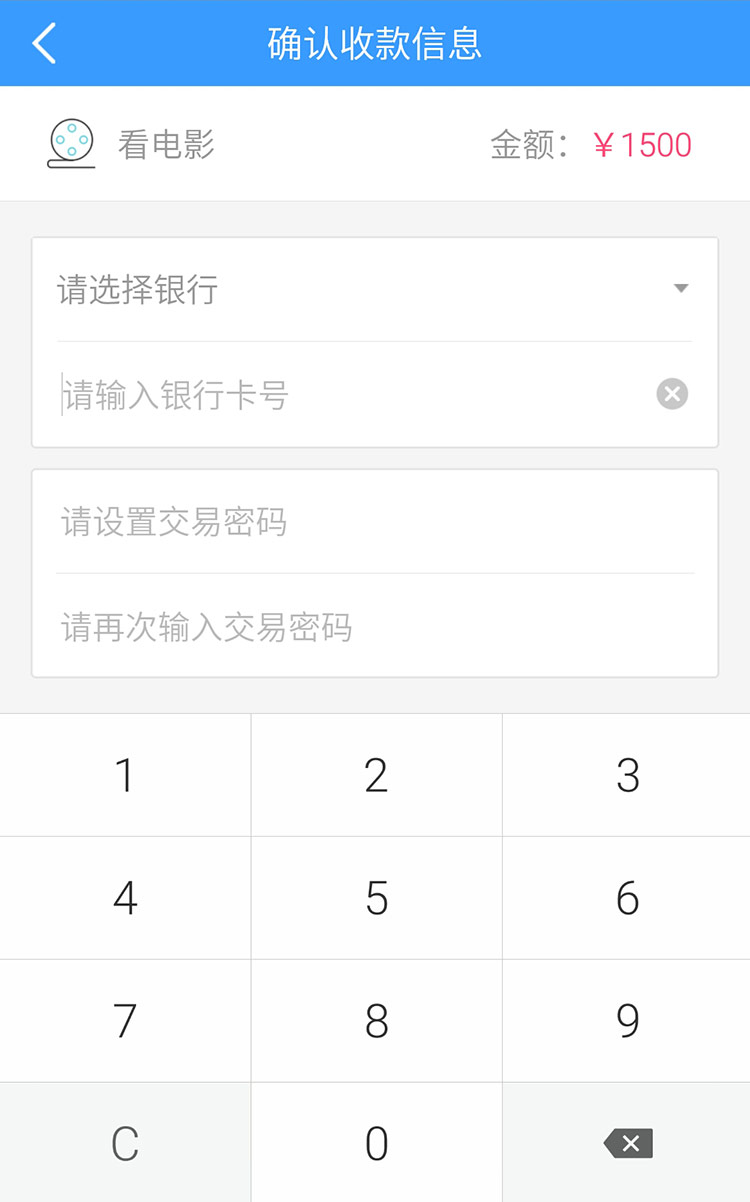Go back using the header arrow
Viewport: 750px width, 1202px height.
pyautogui.click(x=44, y=43)
